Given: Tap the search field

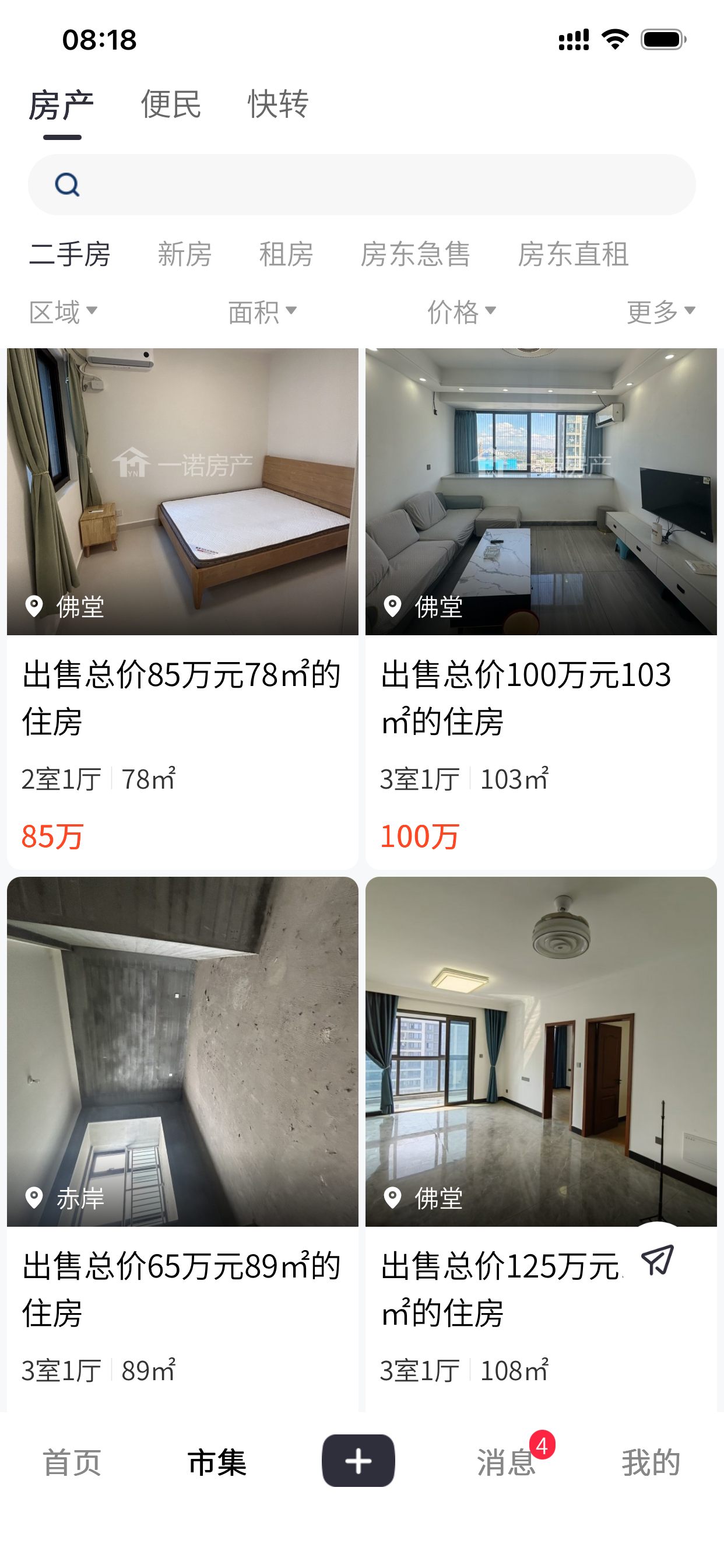Looking at the screenshot, I should pyautogui.click(x=362, y=184).
